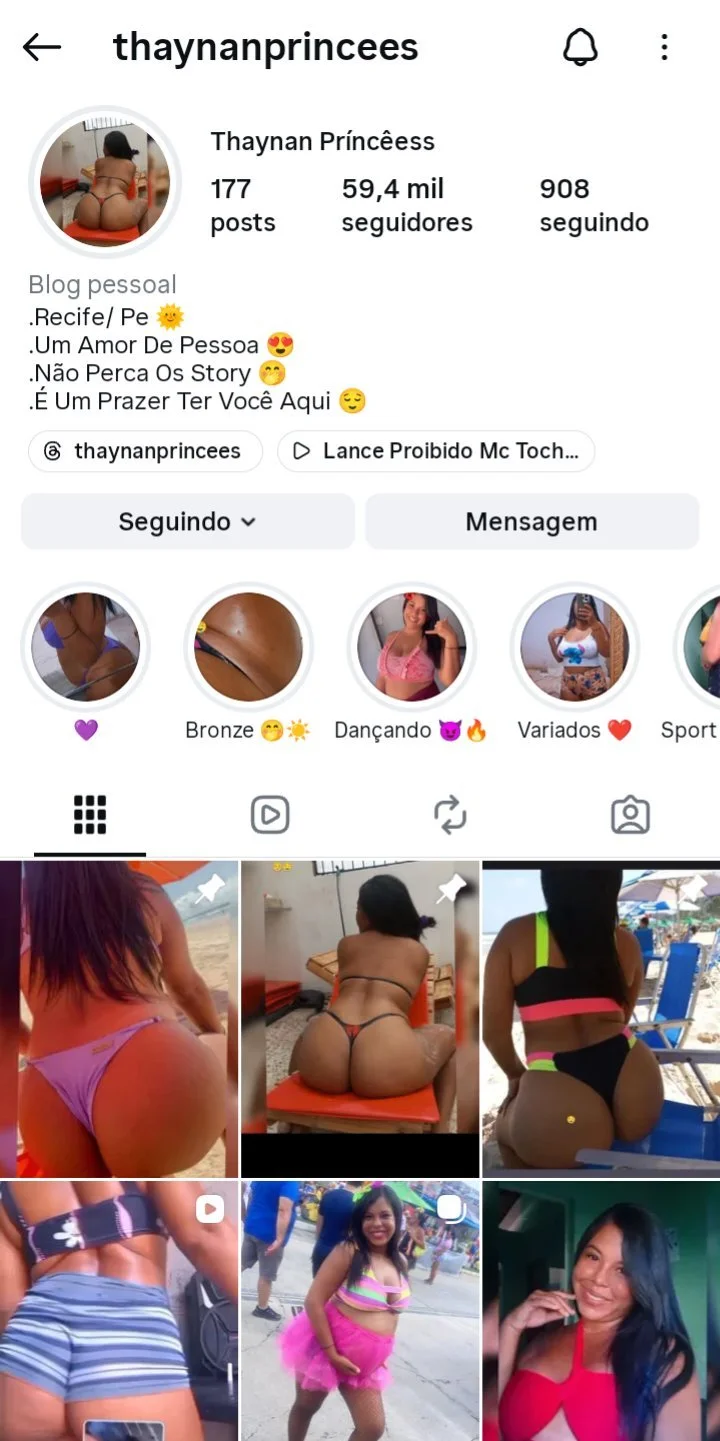
Task: Open the three-dot overflow menu
Action: click(665, 47)
